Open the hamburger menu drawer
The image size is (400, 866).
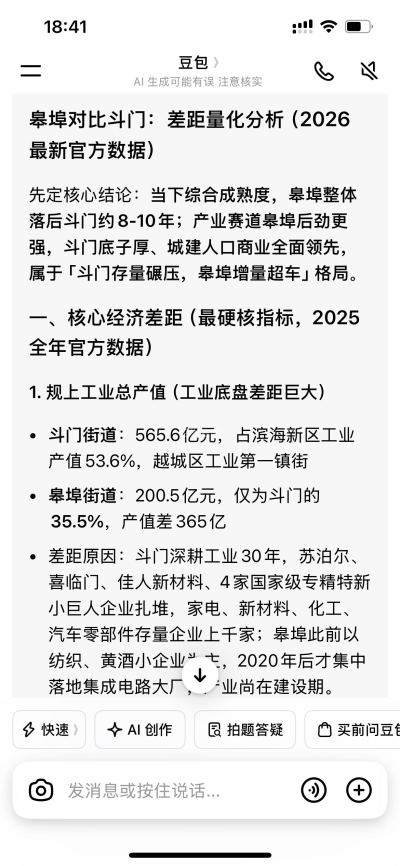[31, 71]
